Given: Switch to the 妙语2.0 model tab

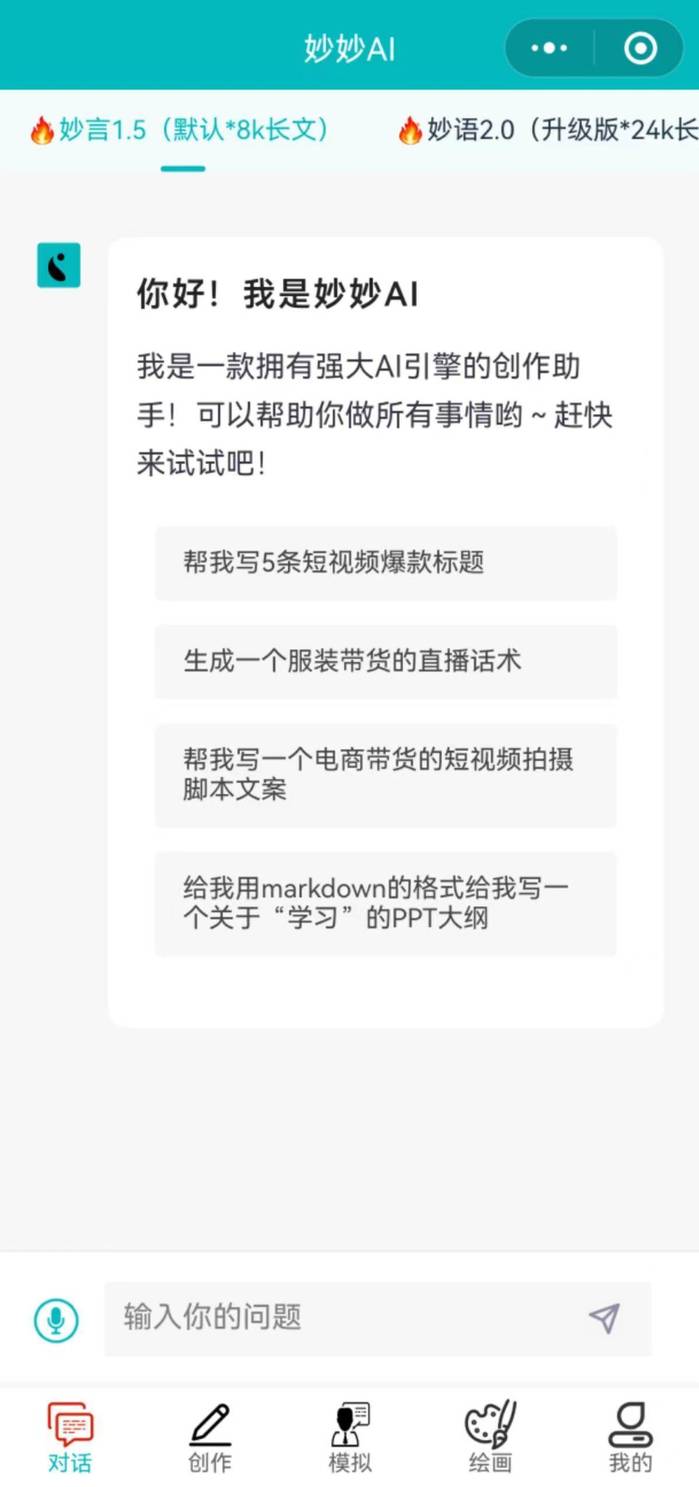Looking at the screenshot, I should [x=548, y=130].
